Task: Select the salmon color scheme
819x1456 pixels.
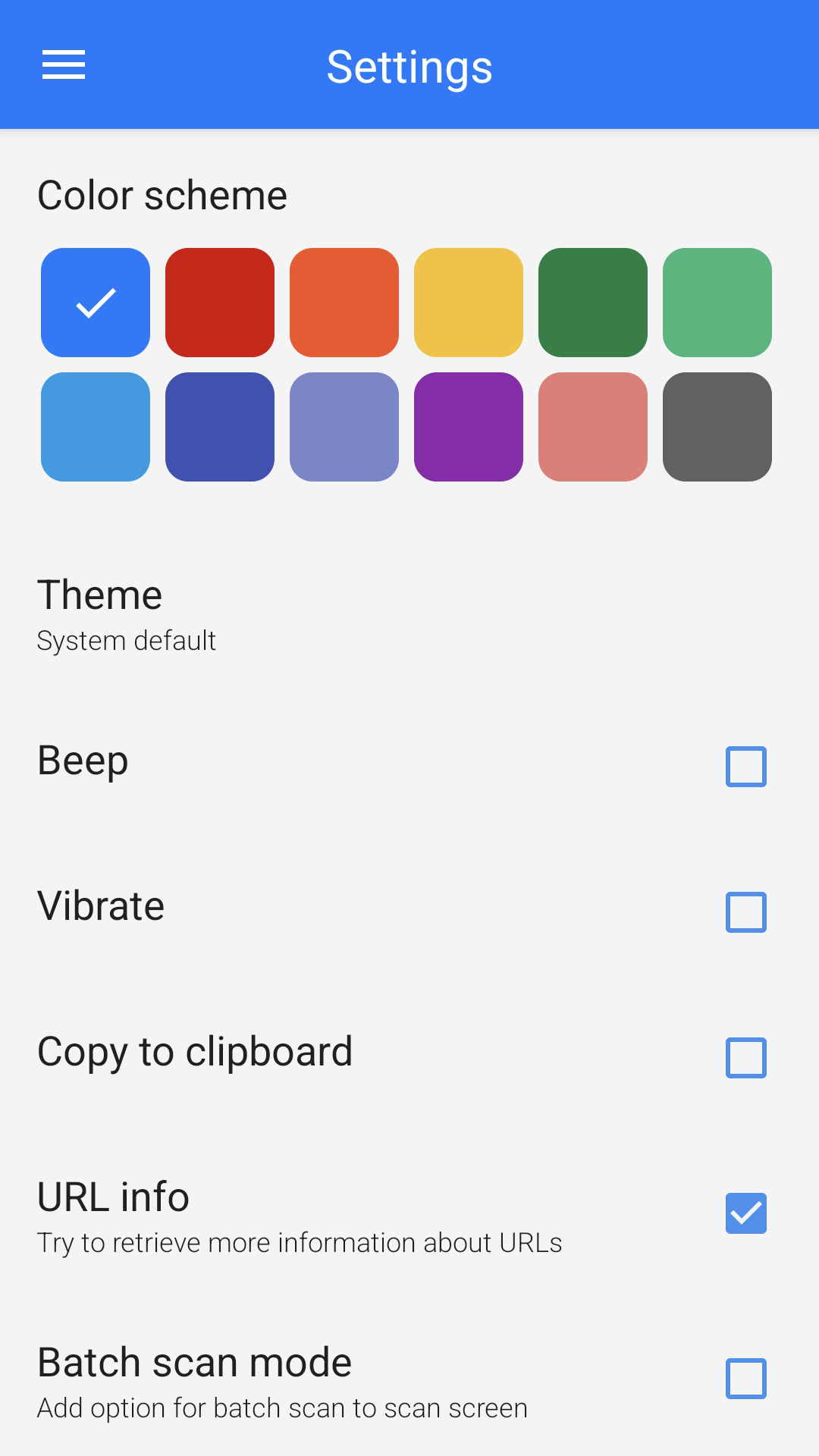Action: [x=592, y=426]
